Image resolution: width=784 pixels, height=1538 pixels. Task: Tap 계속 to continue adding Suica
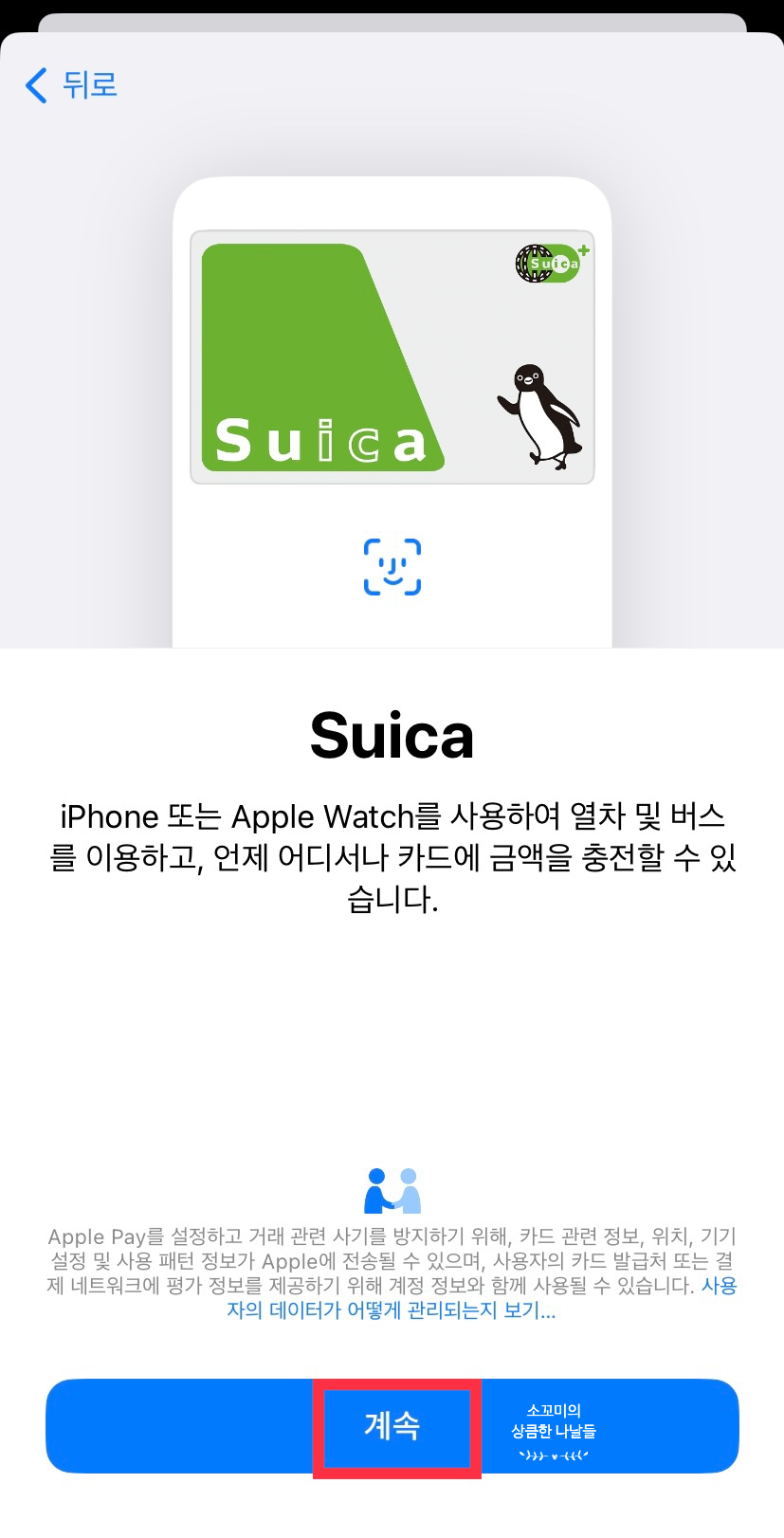coord(392,1425)
